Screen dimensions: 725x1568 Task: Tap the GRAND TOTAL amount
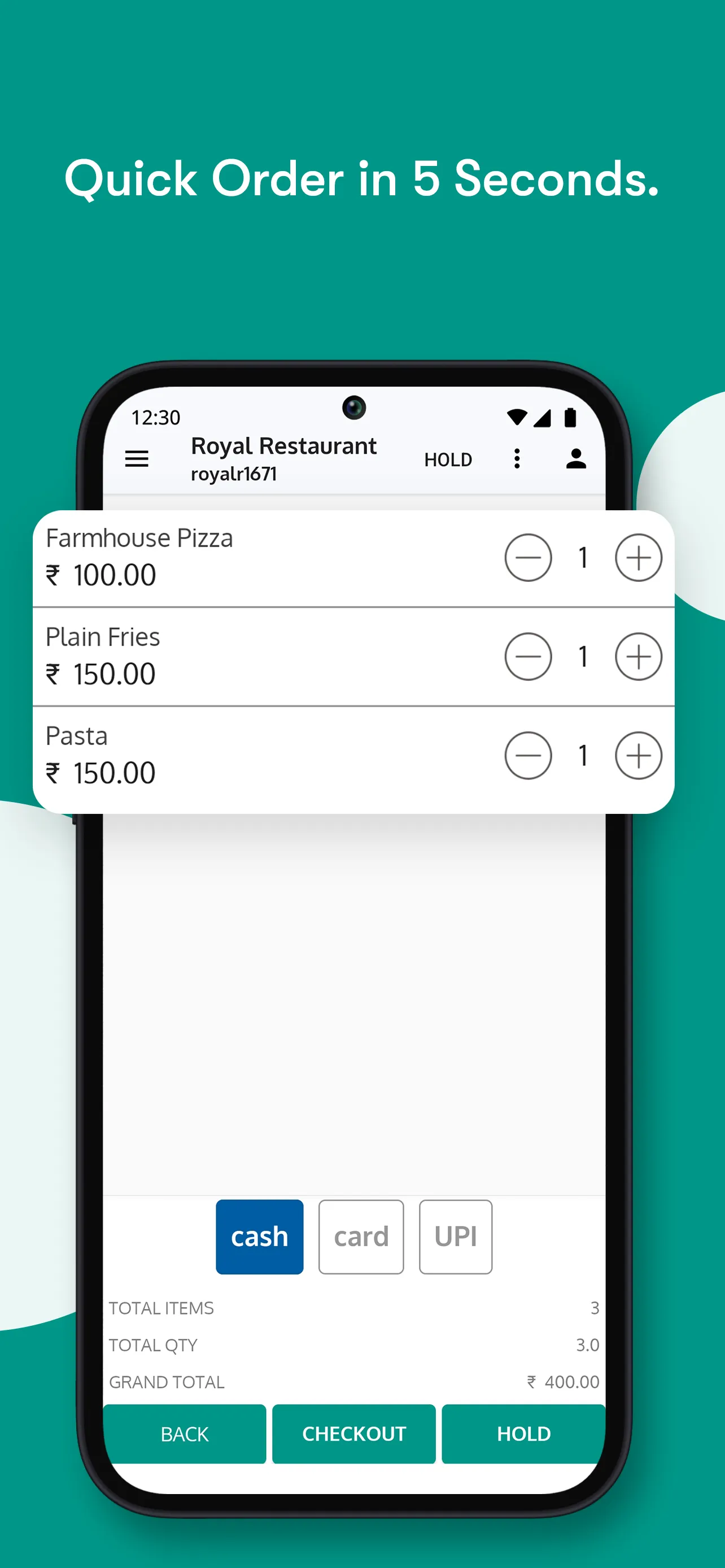(x=562, y=1382)
